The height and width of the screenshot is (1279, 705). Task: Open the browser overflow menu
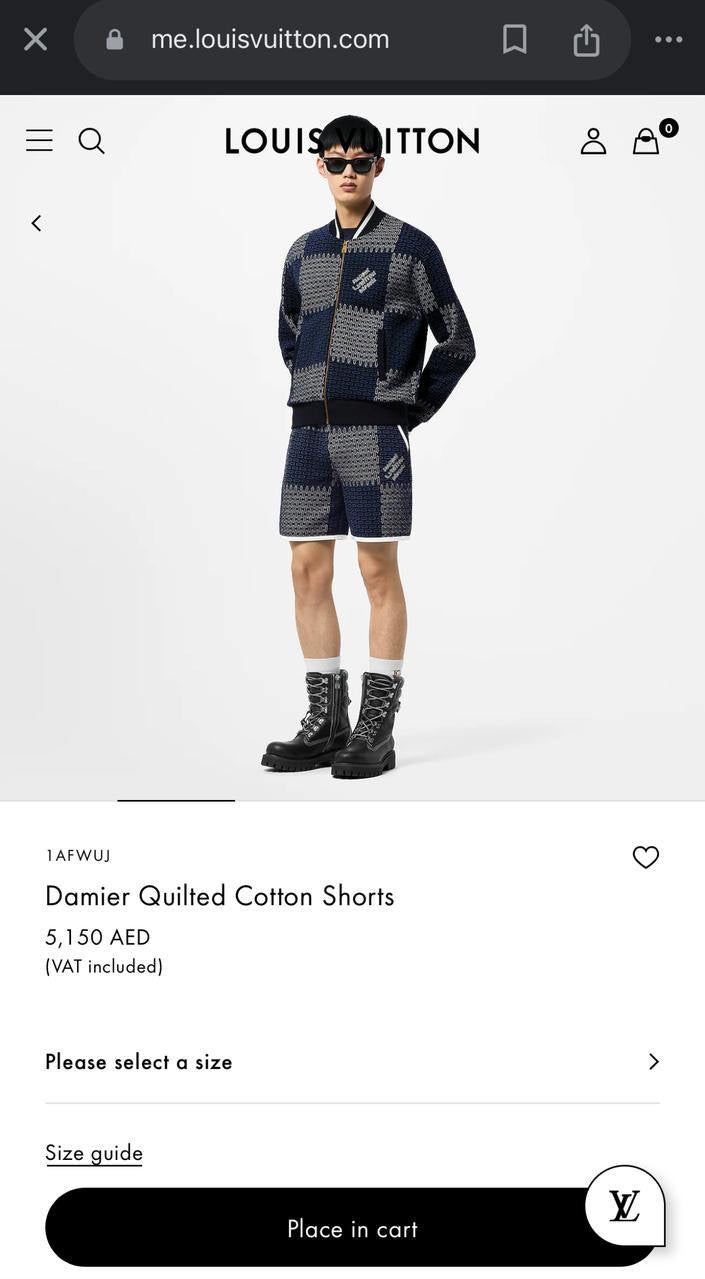[668, 40]
